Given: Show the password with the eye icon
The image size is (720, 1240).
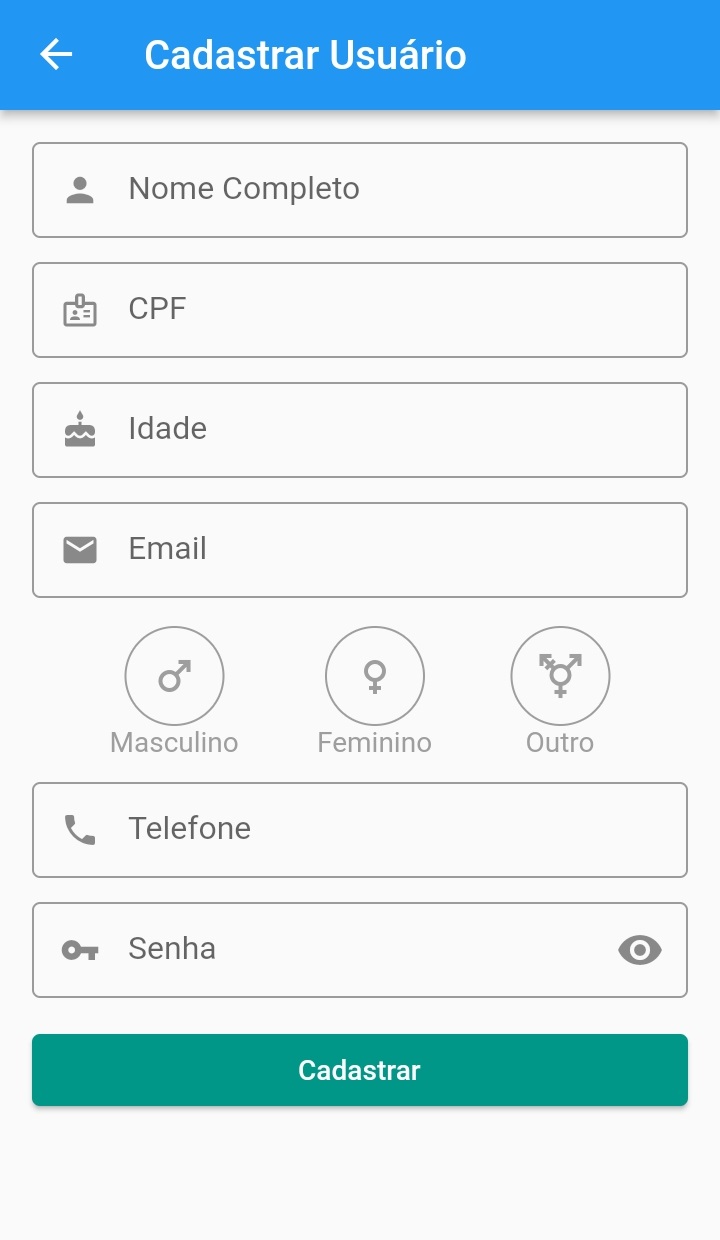Looking at the screenshot, I should click(x=640, y=950).
